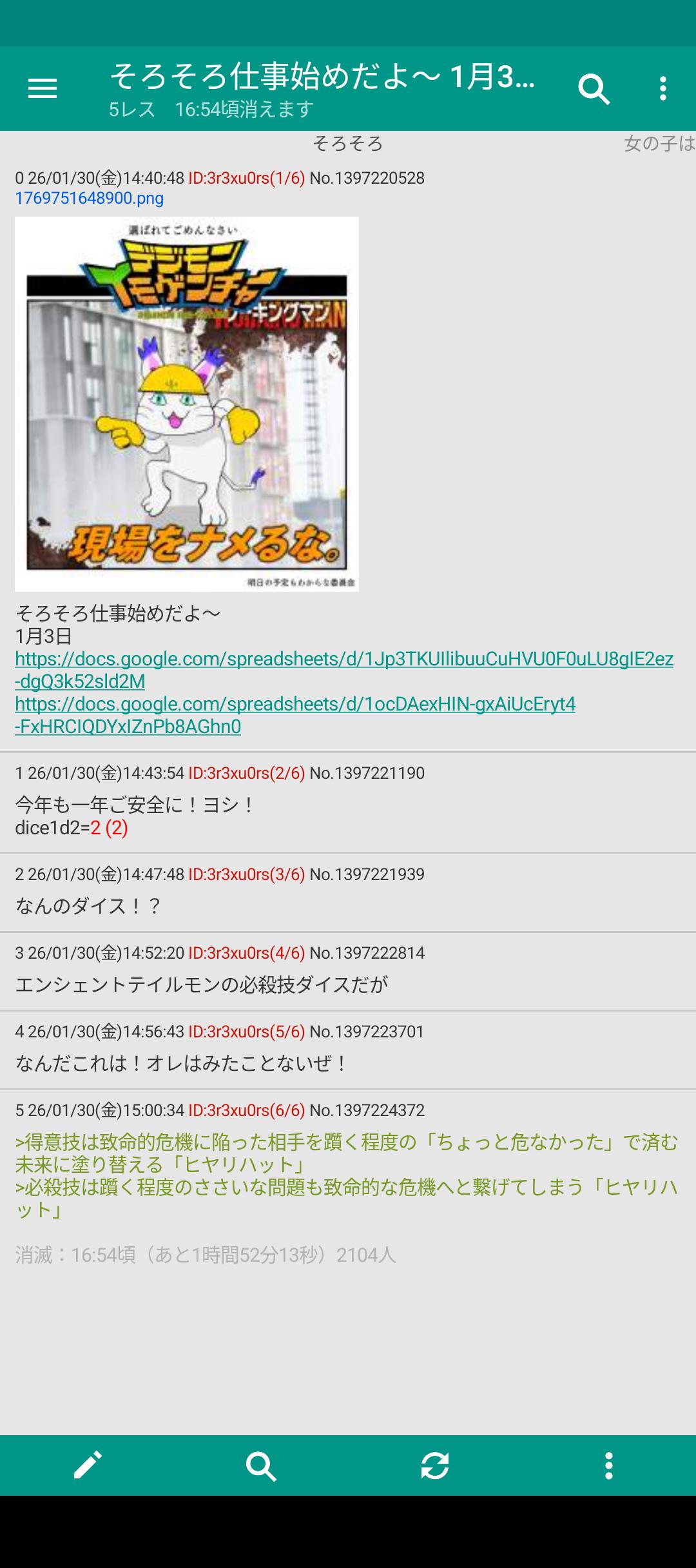Switch to the 女の子は thread tab
The height and width of the screenshot is (1568, 696).
pos(659,144)
